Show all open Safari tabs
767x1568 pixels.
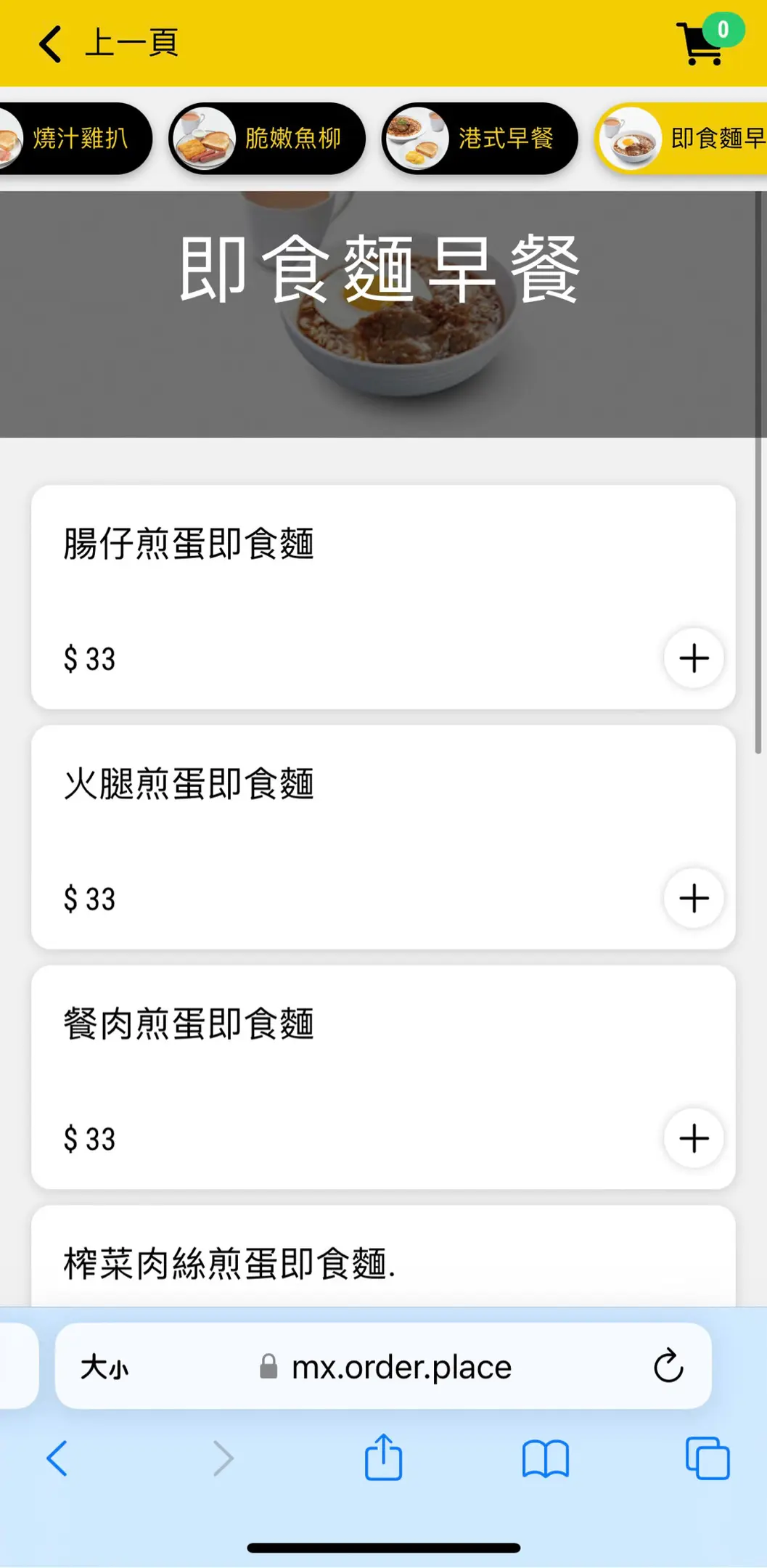(707, 1458)
